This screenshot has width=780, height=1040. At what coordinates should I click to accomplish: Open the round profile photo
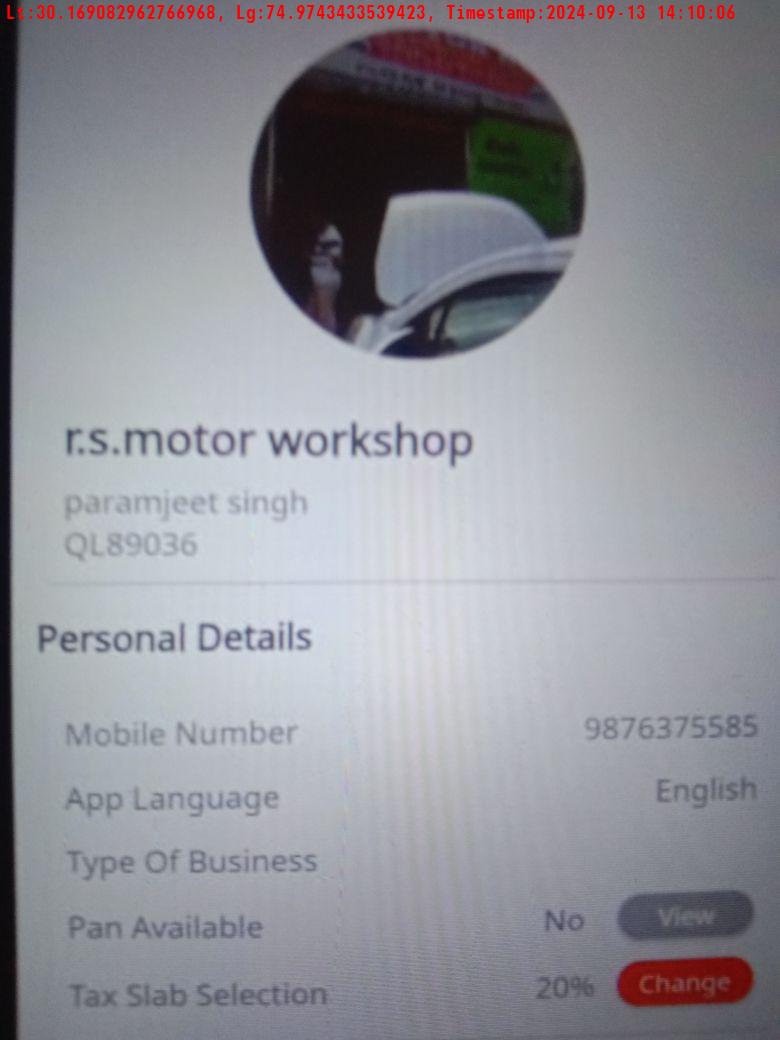click(x=417, y=192)
